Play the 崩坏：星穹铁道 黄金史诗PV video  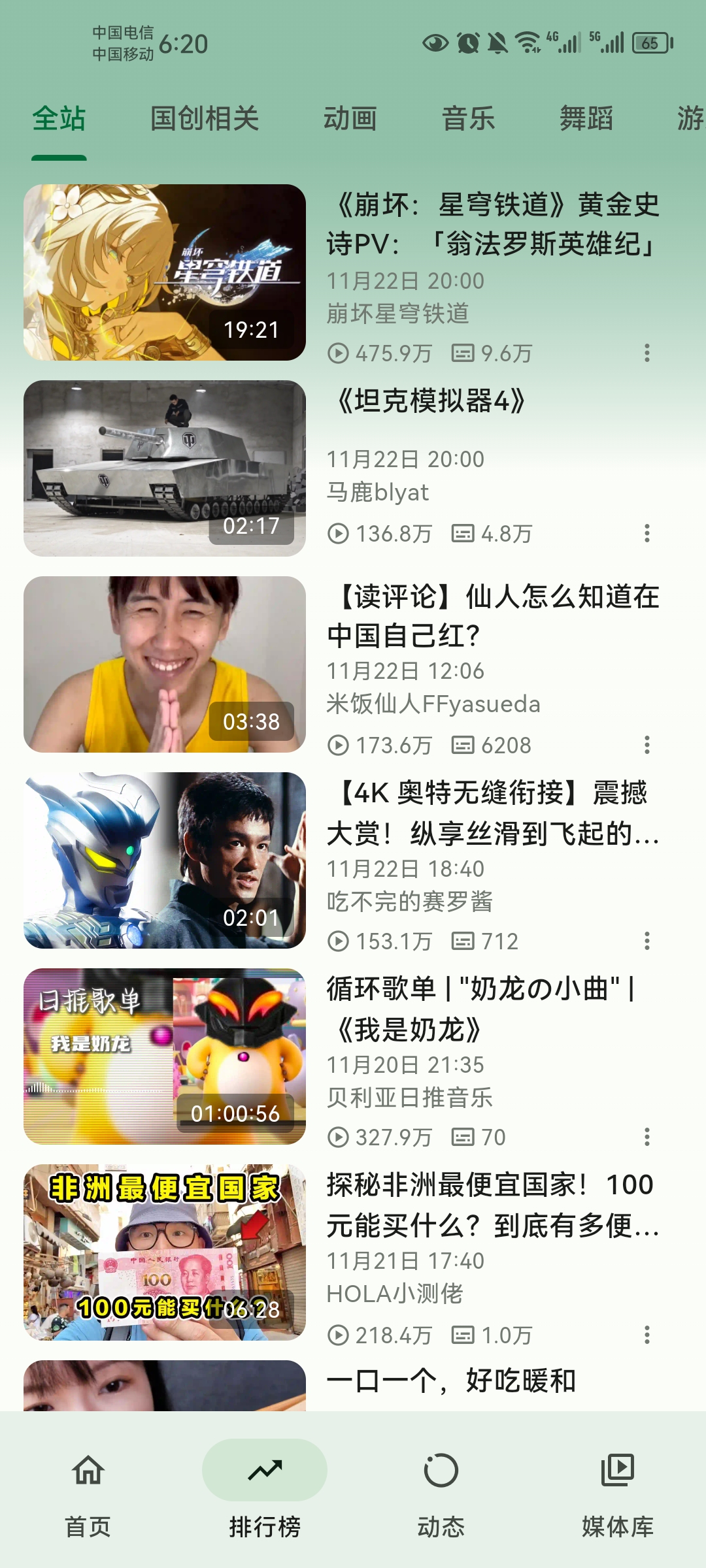165,272
